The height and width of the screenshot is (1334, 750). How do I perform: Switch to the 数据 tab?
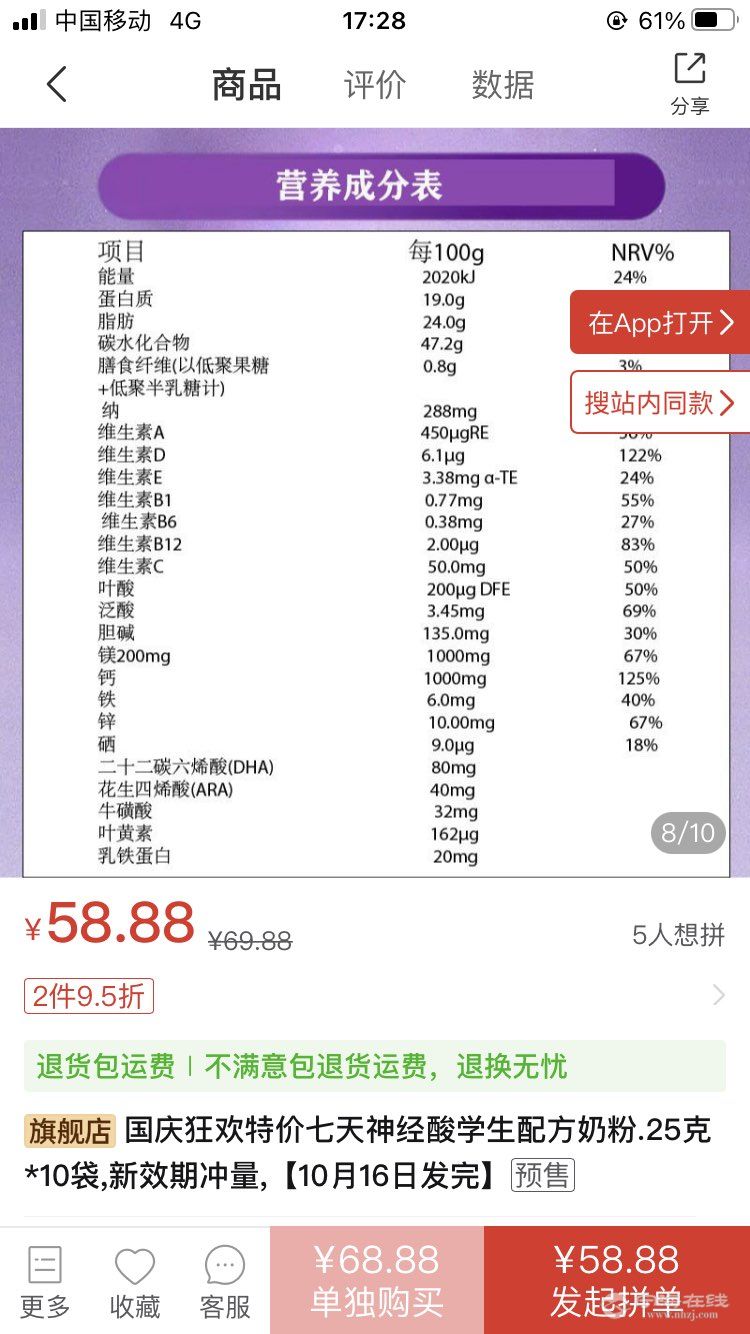[x=502, y=85]
